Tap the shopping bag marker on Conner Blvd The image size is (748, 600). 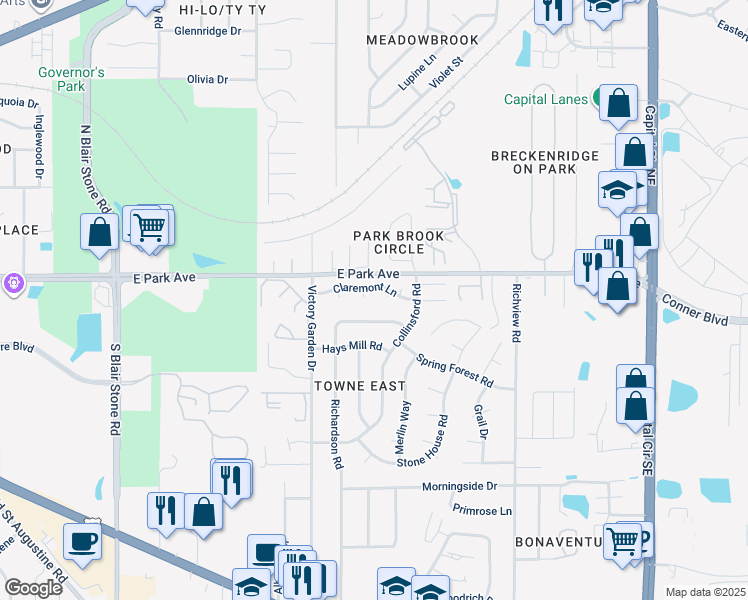(x=620, y=284)
